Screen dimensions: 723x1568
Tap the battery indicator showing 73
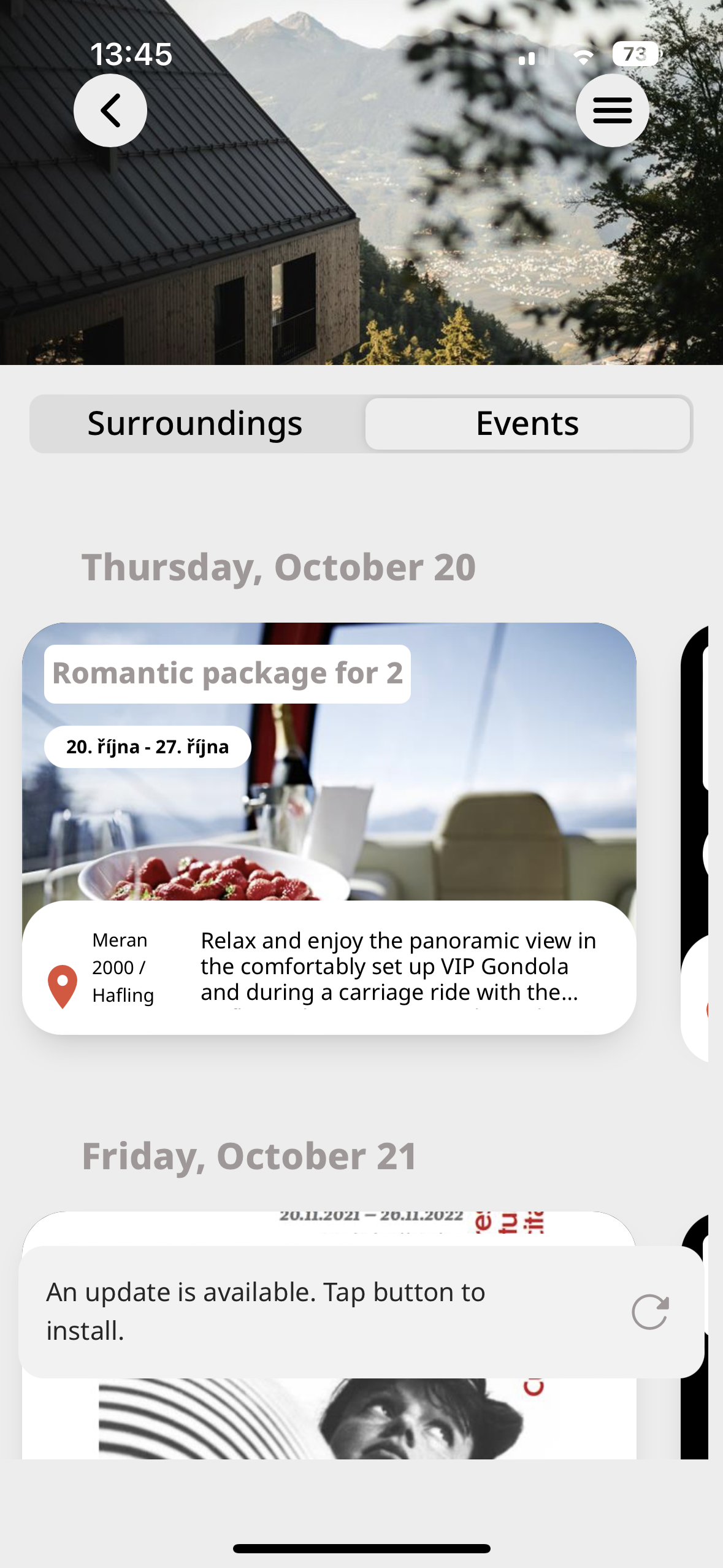tap(635, 56)
